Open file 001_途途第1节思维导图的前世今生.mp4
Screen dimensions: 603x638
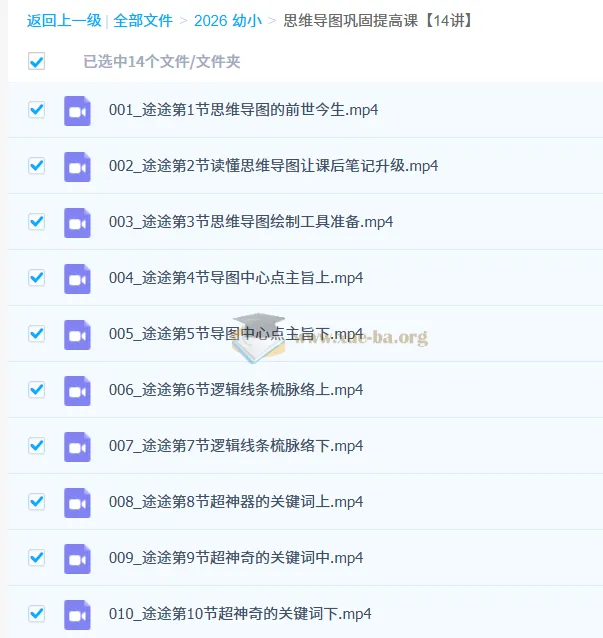(x=243, y=110)
